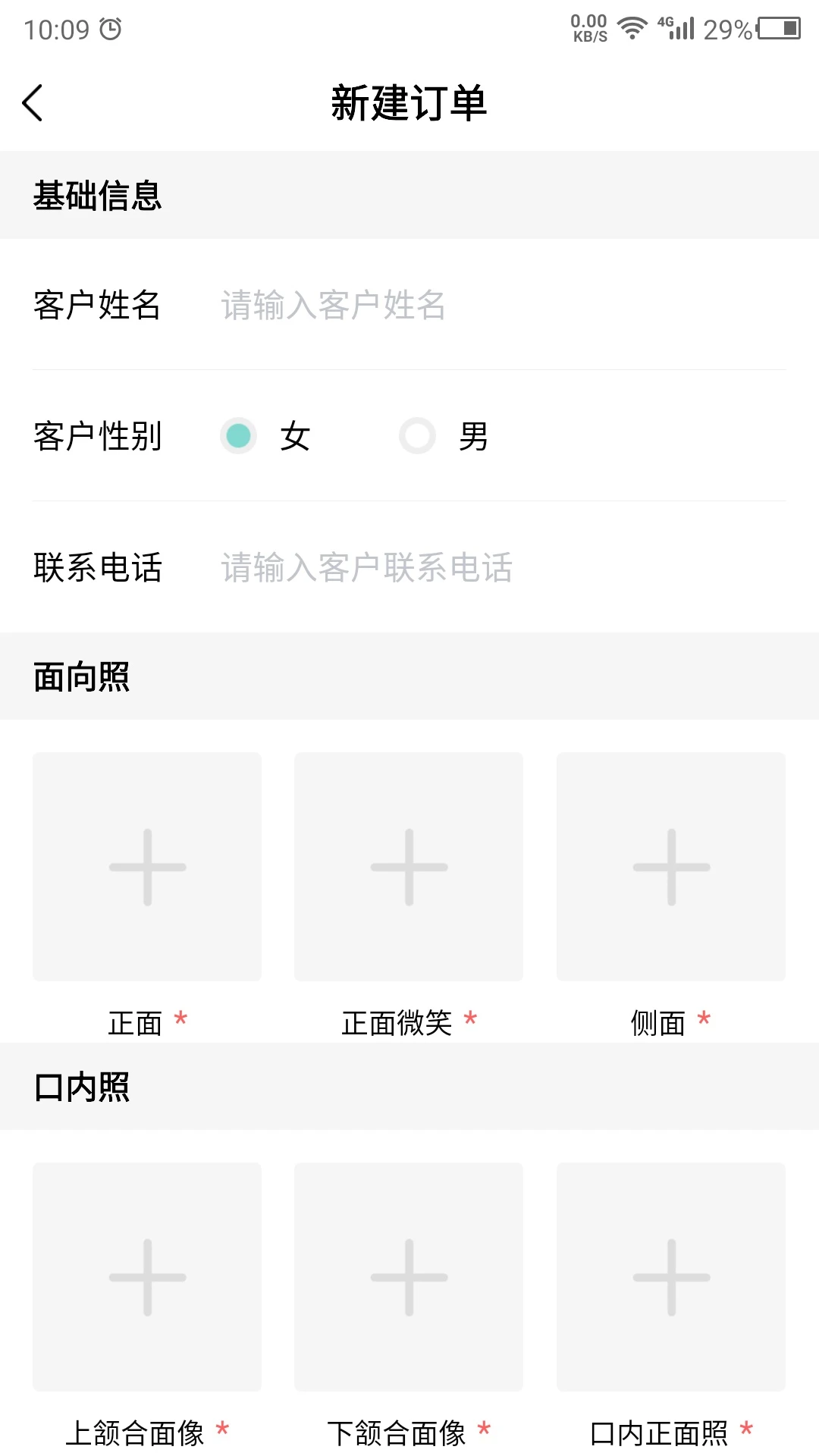This screenshot has height=1456, width=819.
Task: Tap the 新建订单 page title
Action: [x=409, y=104]
